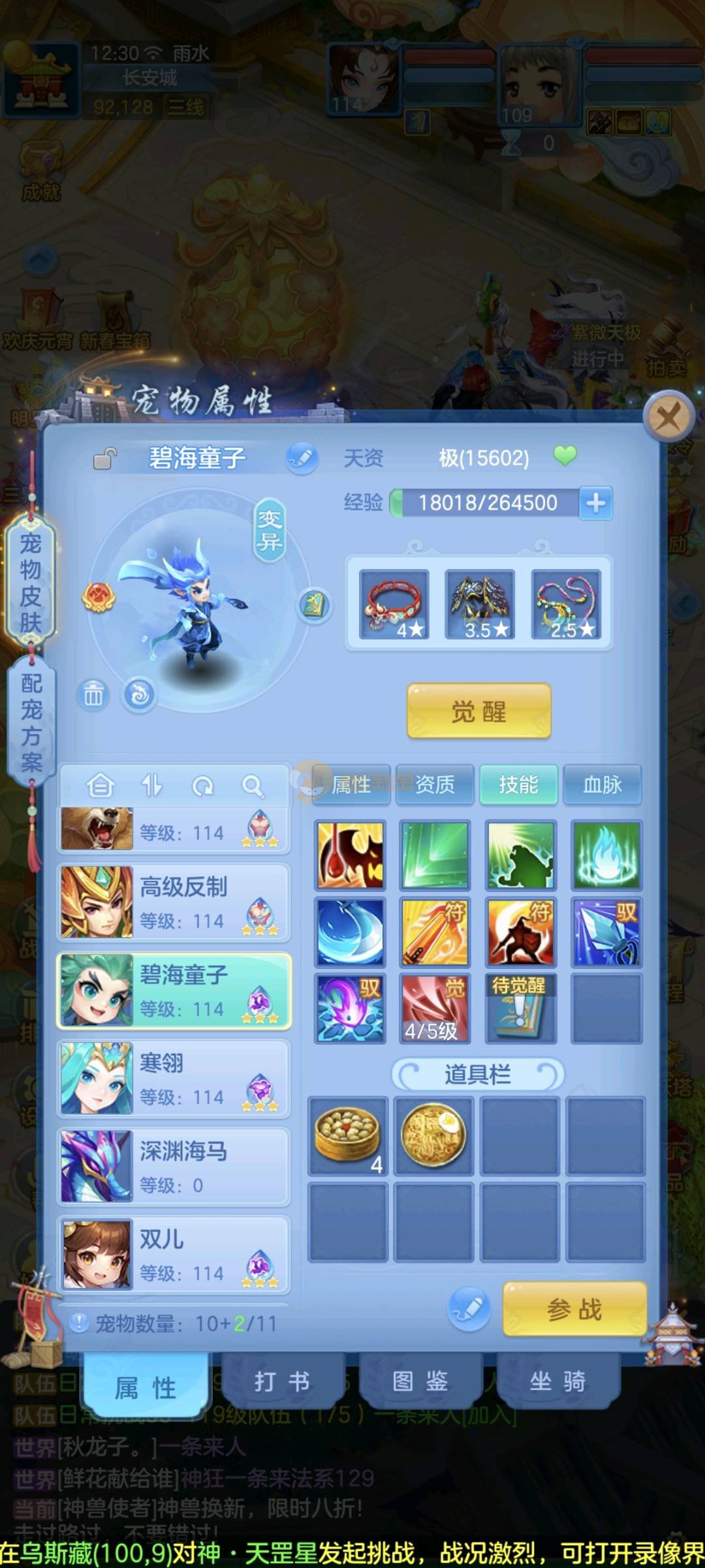This screenshot has height=1568, width=705.
Task: Select the pet 深渊海马
Action: (x=174, y=1167)
